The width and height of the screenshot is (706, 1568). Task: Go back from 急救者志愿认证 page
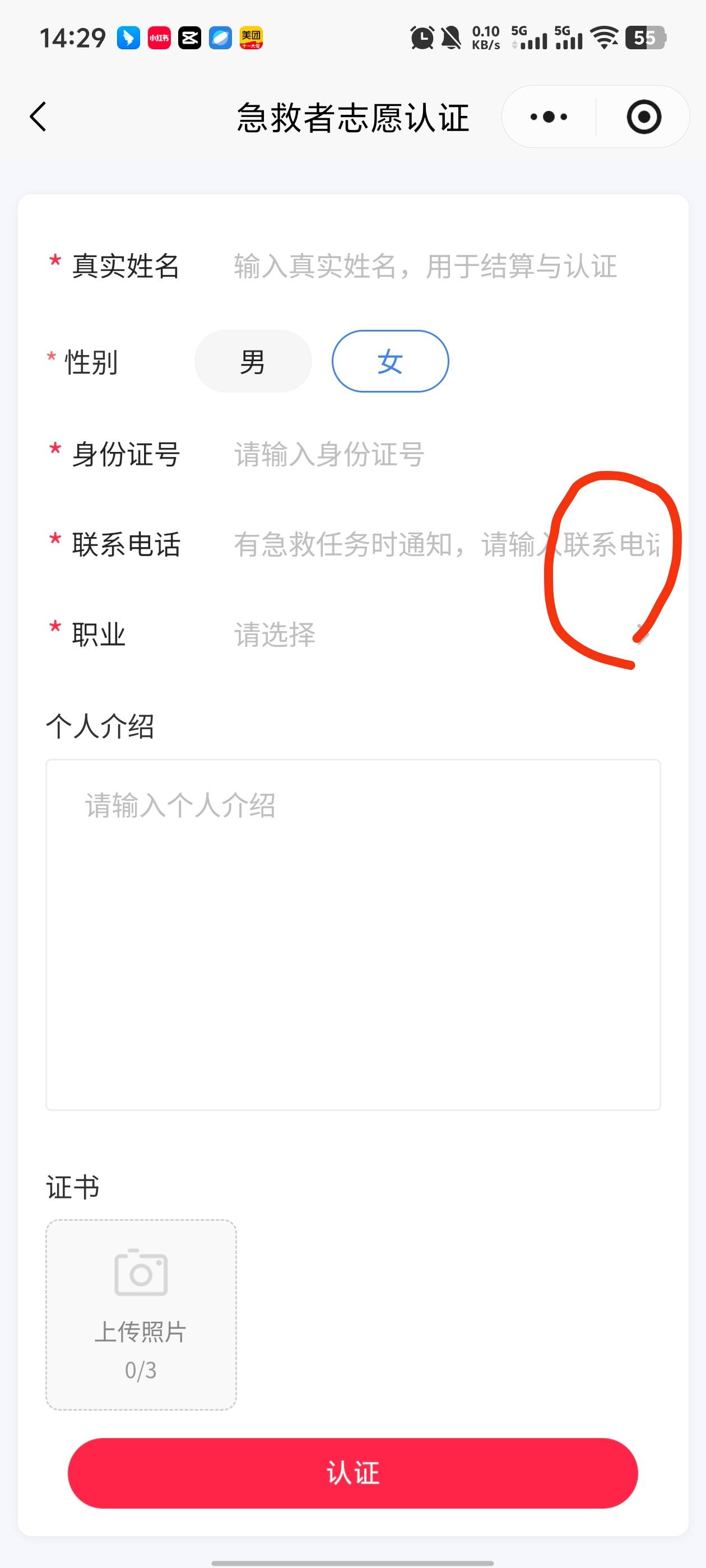click(38, 116)
